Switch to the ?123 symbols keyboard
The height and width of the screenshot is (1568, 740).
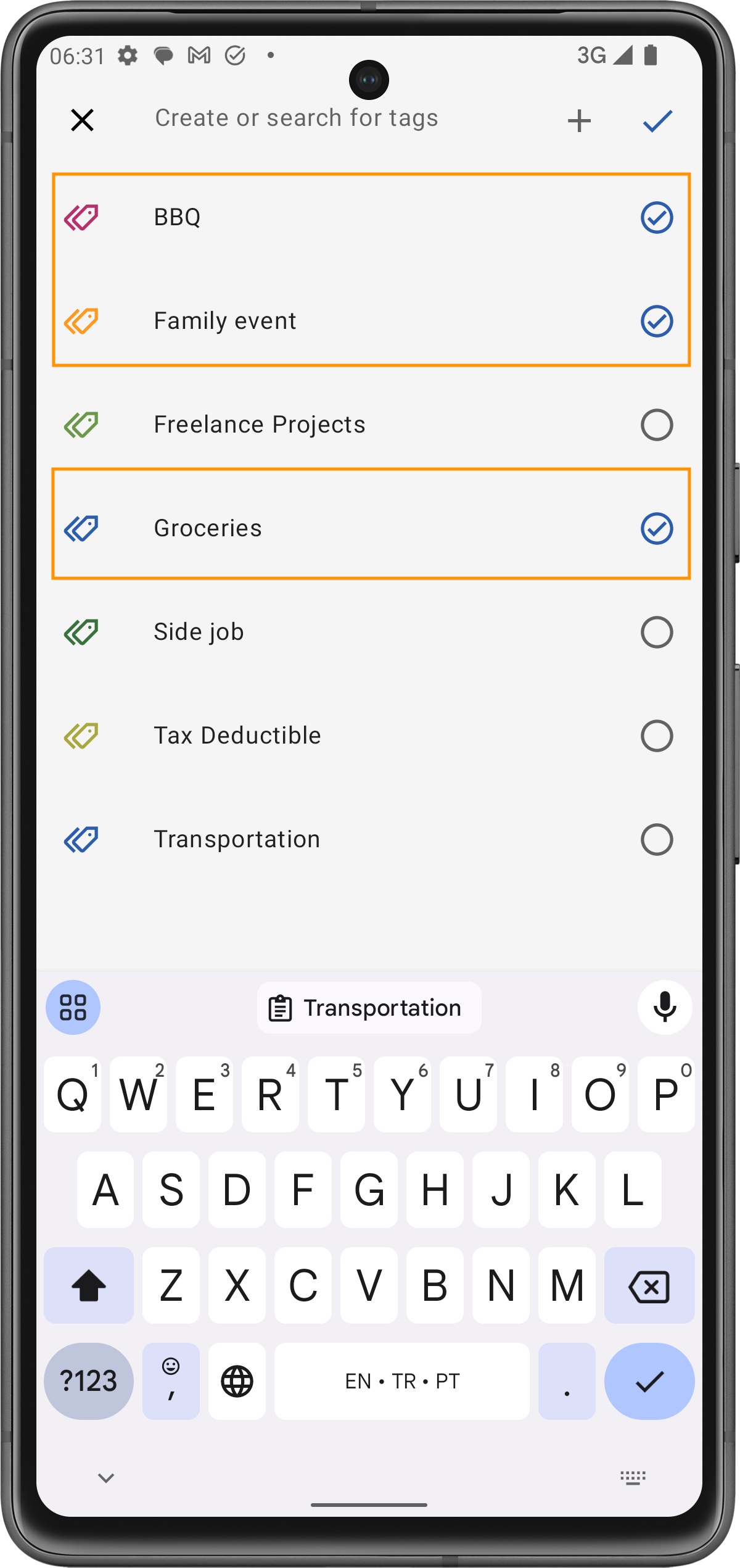89,1381
